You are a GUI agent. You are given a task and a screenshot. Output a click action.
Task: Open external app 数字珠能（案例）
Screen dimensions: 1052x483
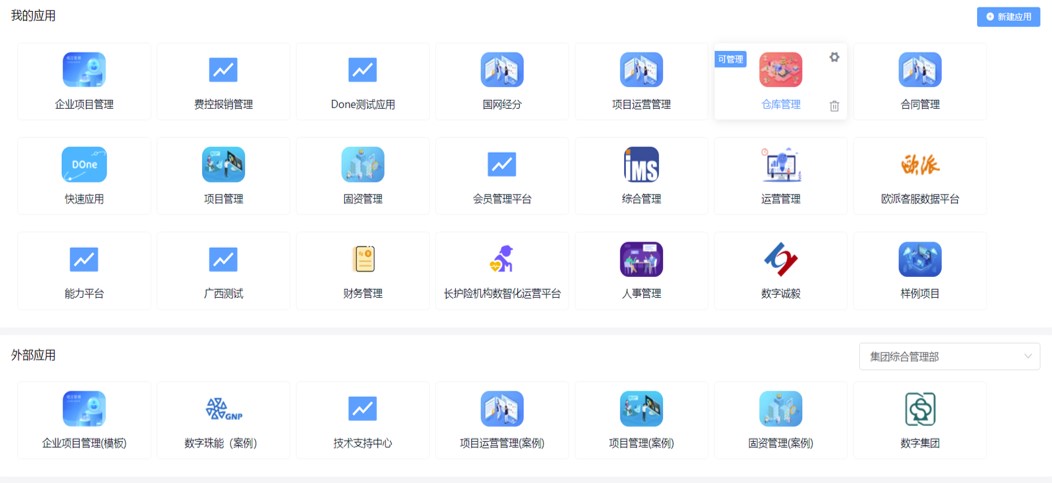coord(223,419)
